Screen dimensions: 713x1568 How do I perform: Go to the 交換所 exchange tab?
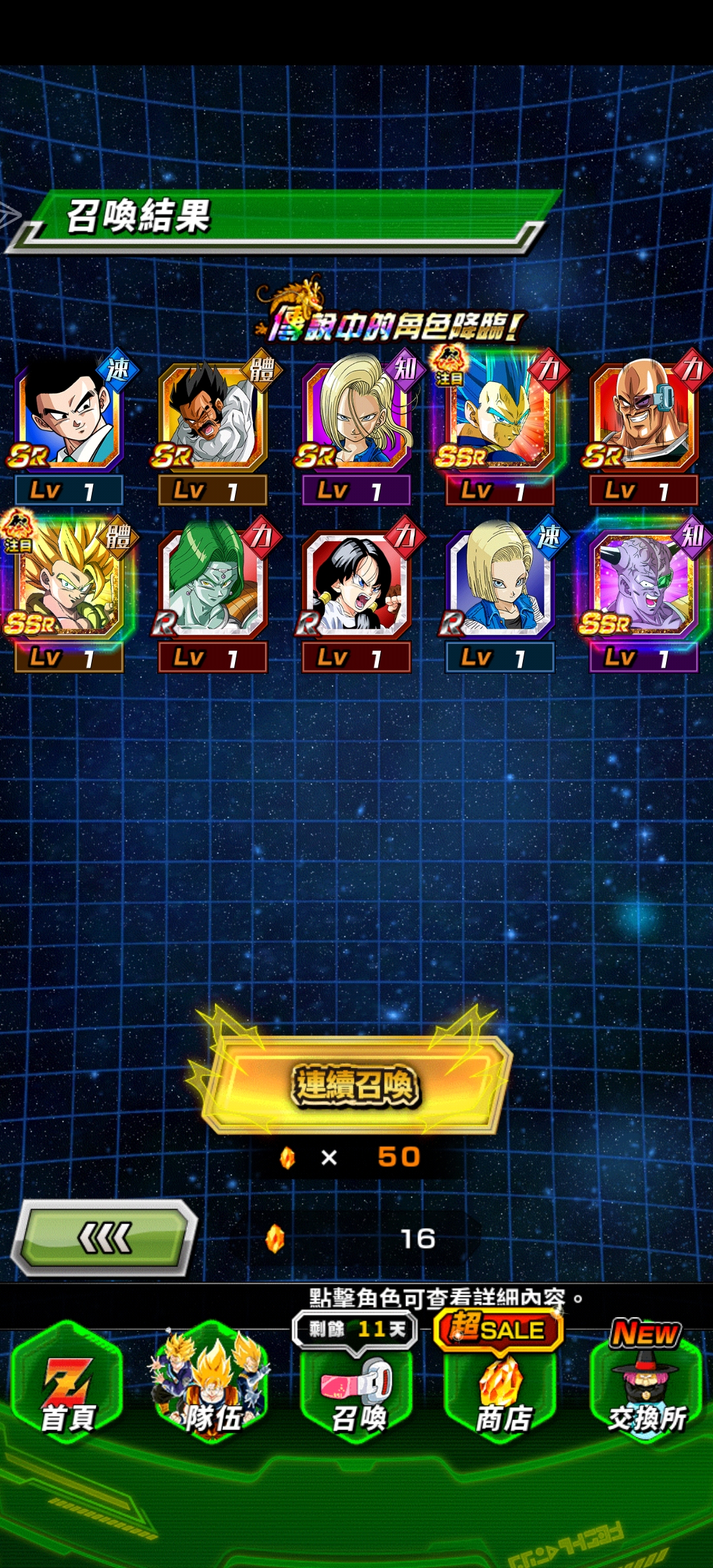[646, 1392]
